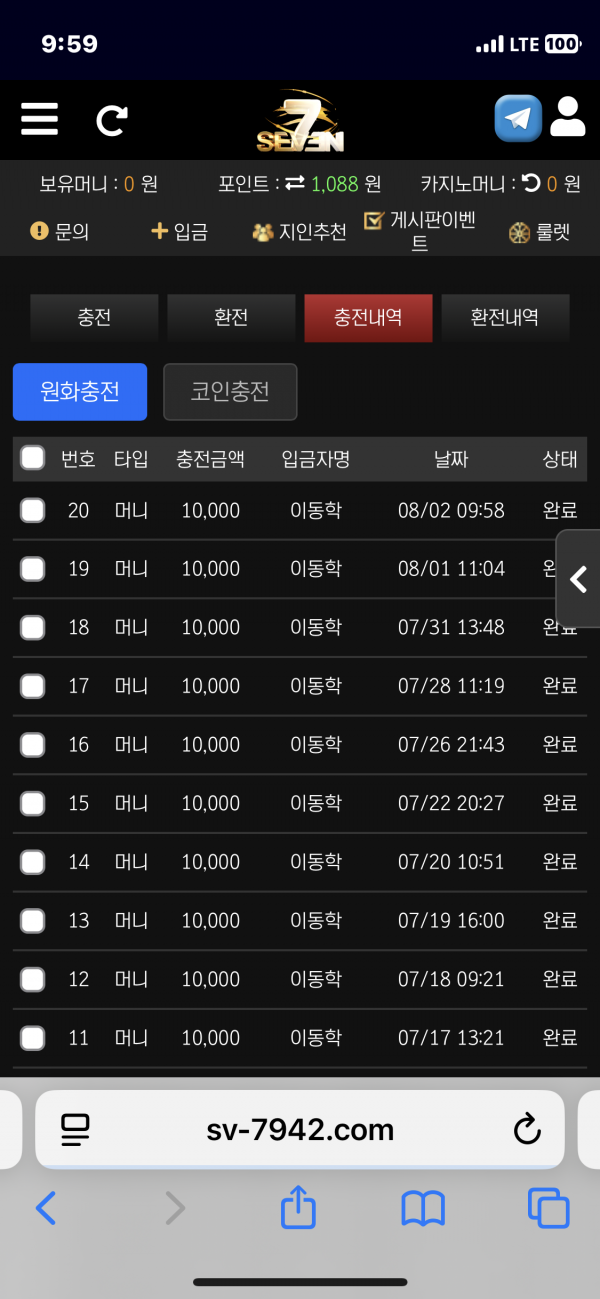Choose 코인충전 button
This screenshot has width=600, height=1299.
click(x=230, y=391)
